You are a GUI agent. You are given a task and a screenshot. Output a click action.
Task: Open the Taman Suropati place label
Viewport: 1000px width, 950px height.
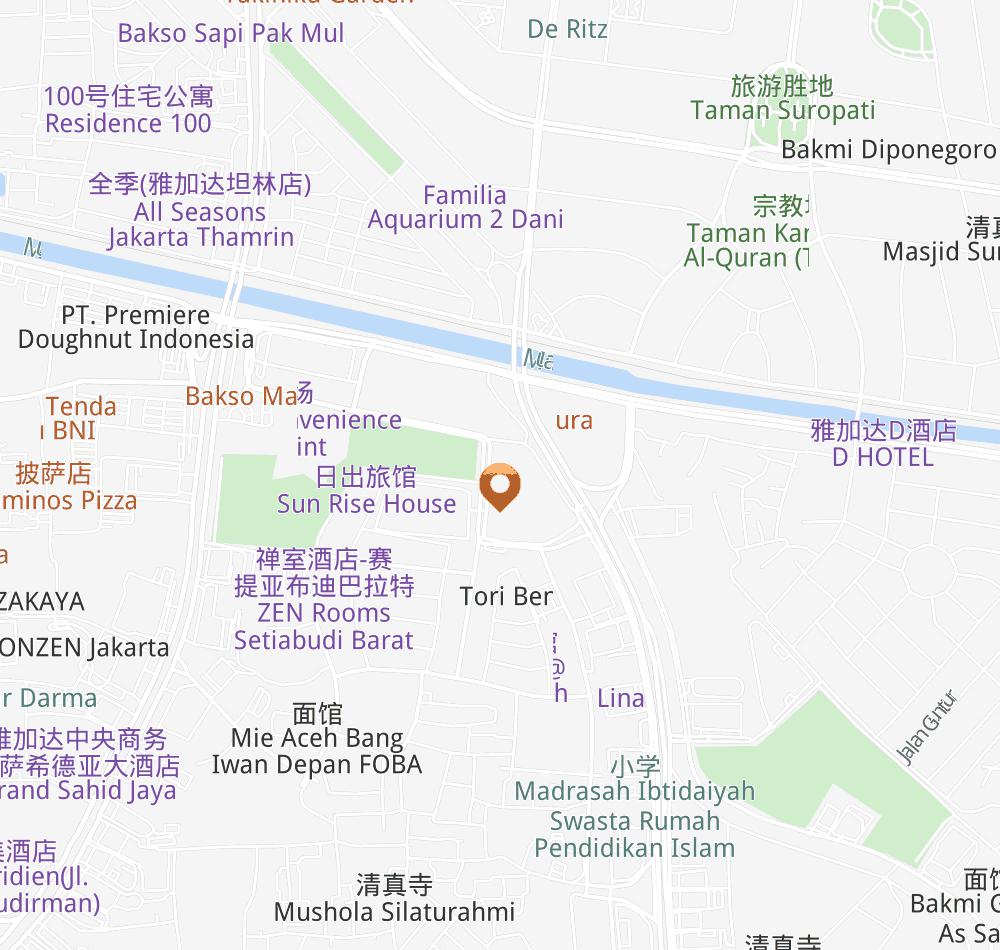782,99
